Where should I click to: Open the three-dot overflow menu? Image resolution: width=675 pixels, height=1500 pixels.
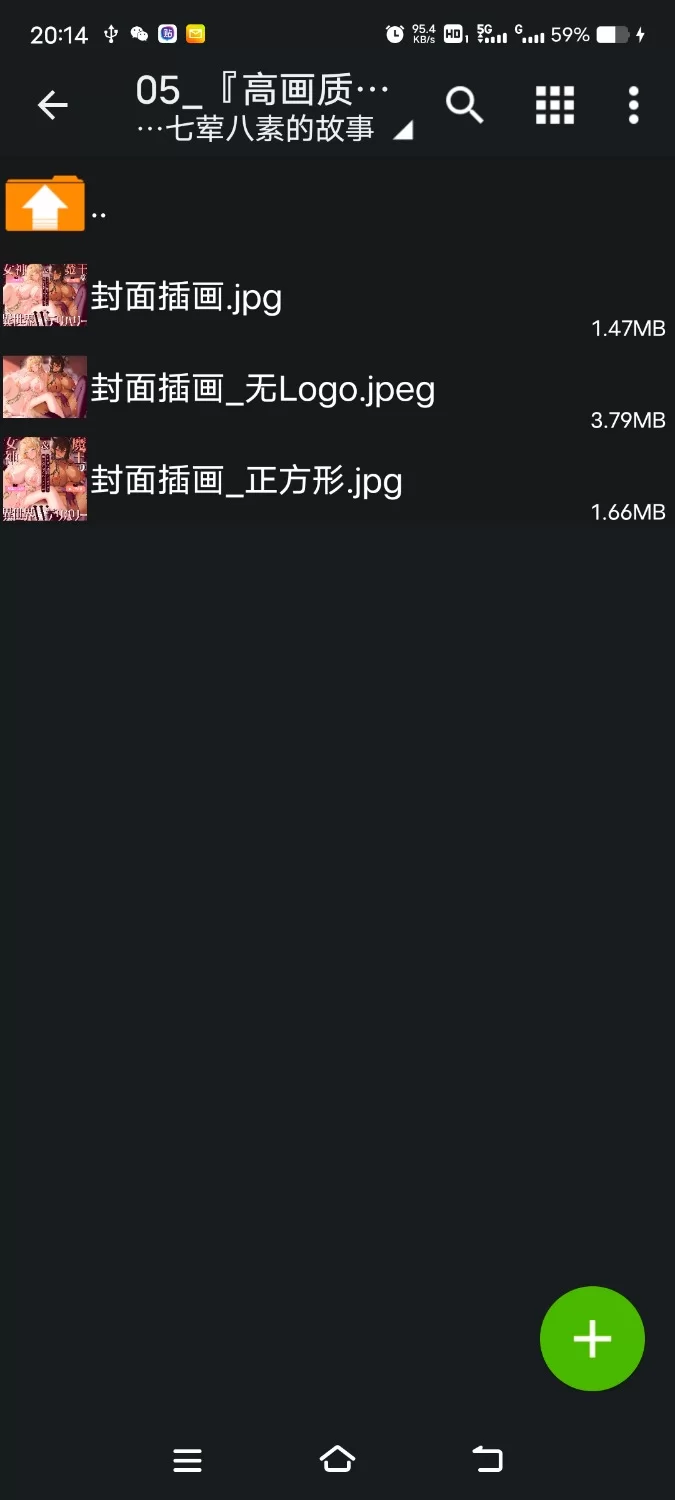coord(633,105)
